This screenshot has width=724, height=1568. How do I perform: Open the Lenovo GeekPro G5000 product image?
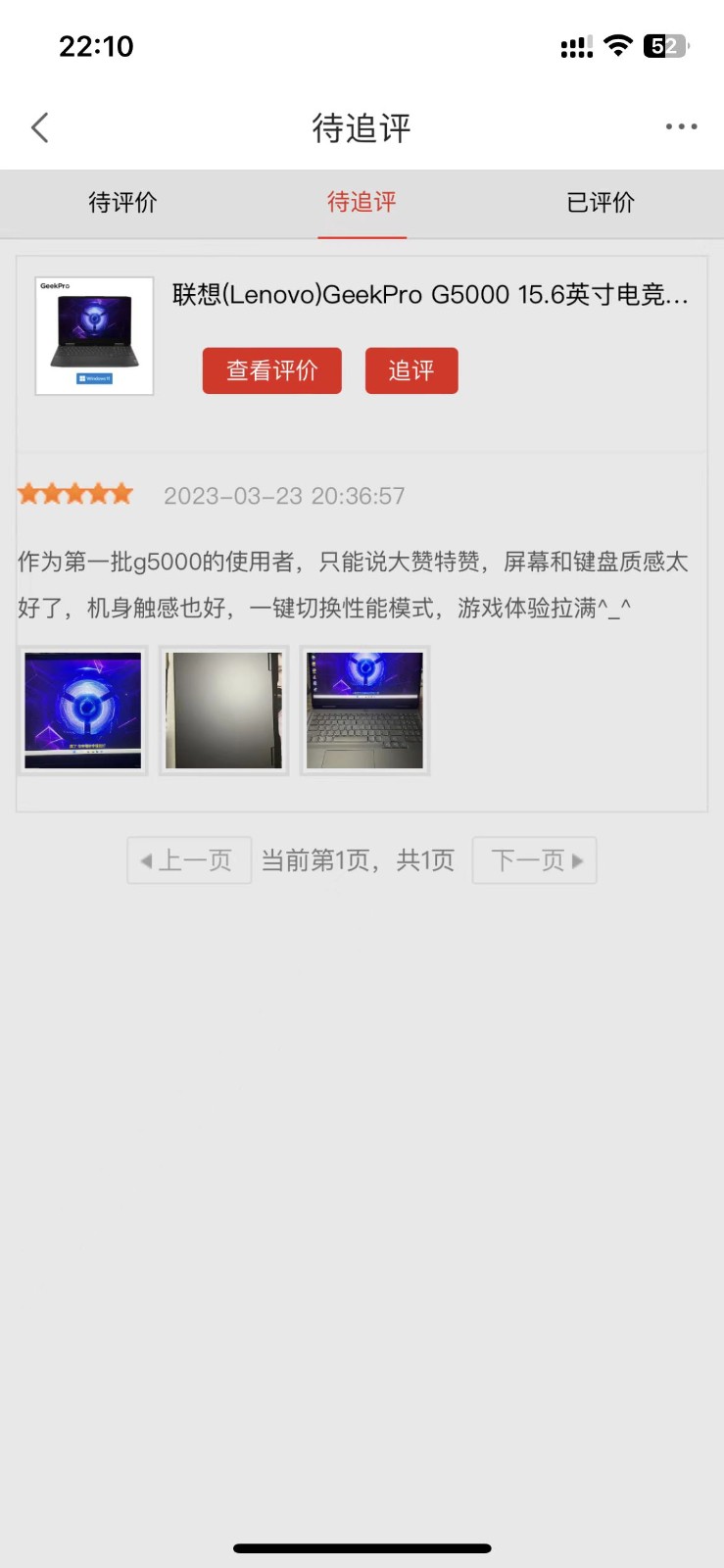tap(94, 336)
